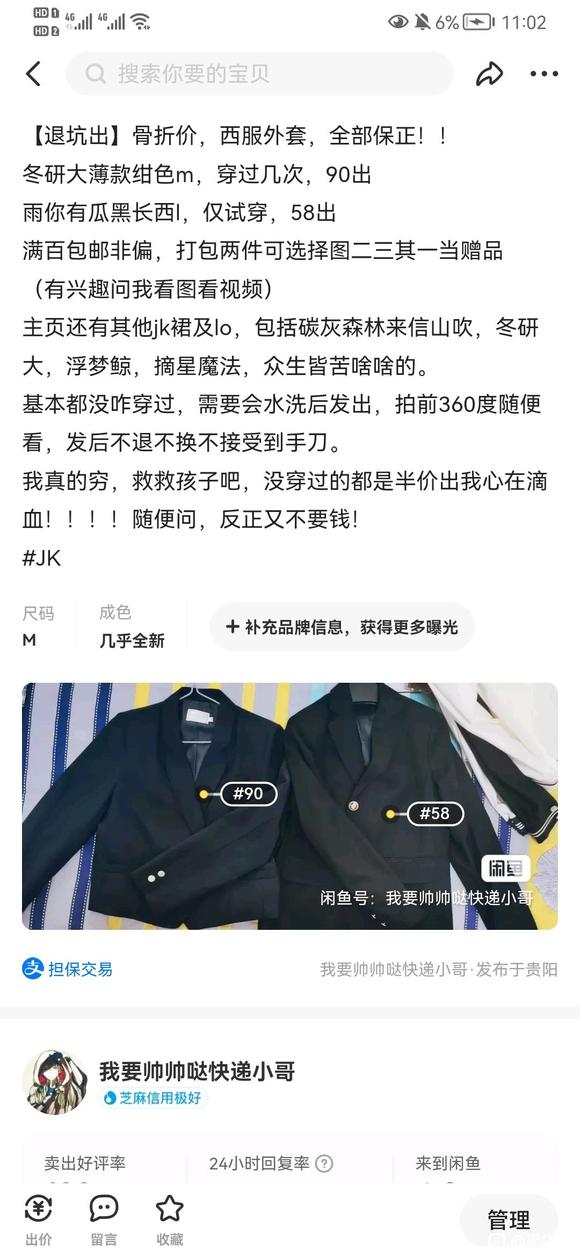Tap the 出价 offer button

[39, 1220]
